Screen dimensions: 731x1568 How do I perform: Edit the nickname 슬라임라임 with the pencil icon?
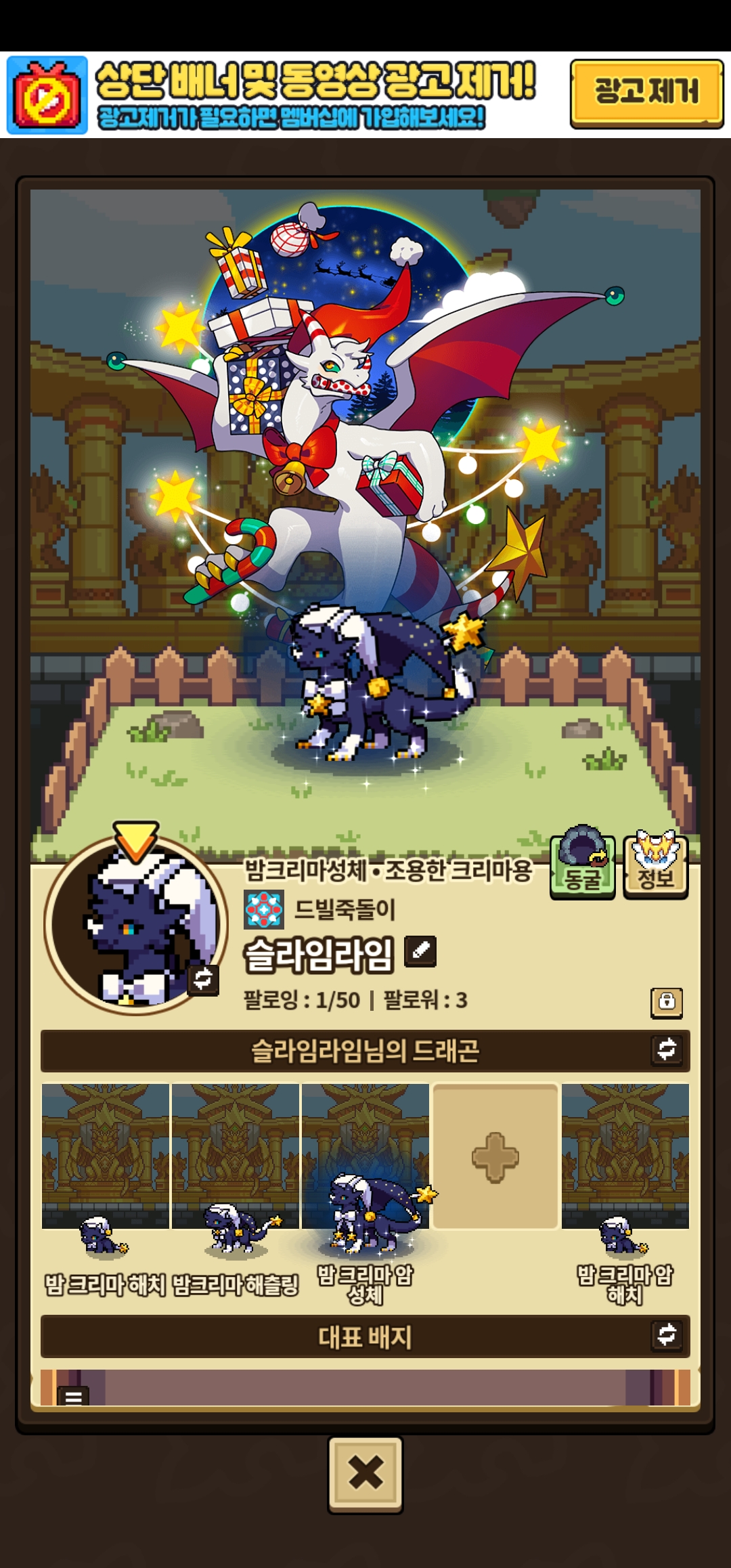pos(420,951)
